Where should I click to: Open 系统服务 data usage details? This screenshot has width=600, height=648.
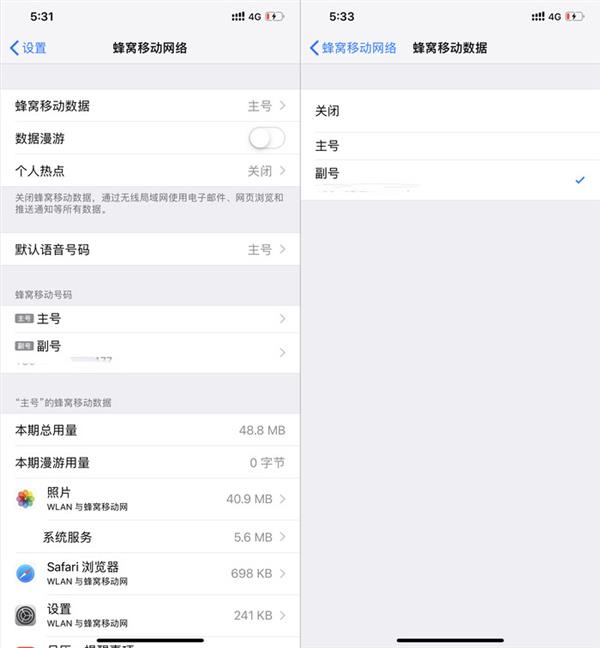(x=150, y=537)
